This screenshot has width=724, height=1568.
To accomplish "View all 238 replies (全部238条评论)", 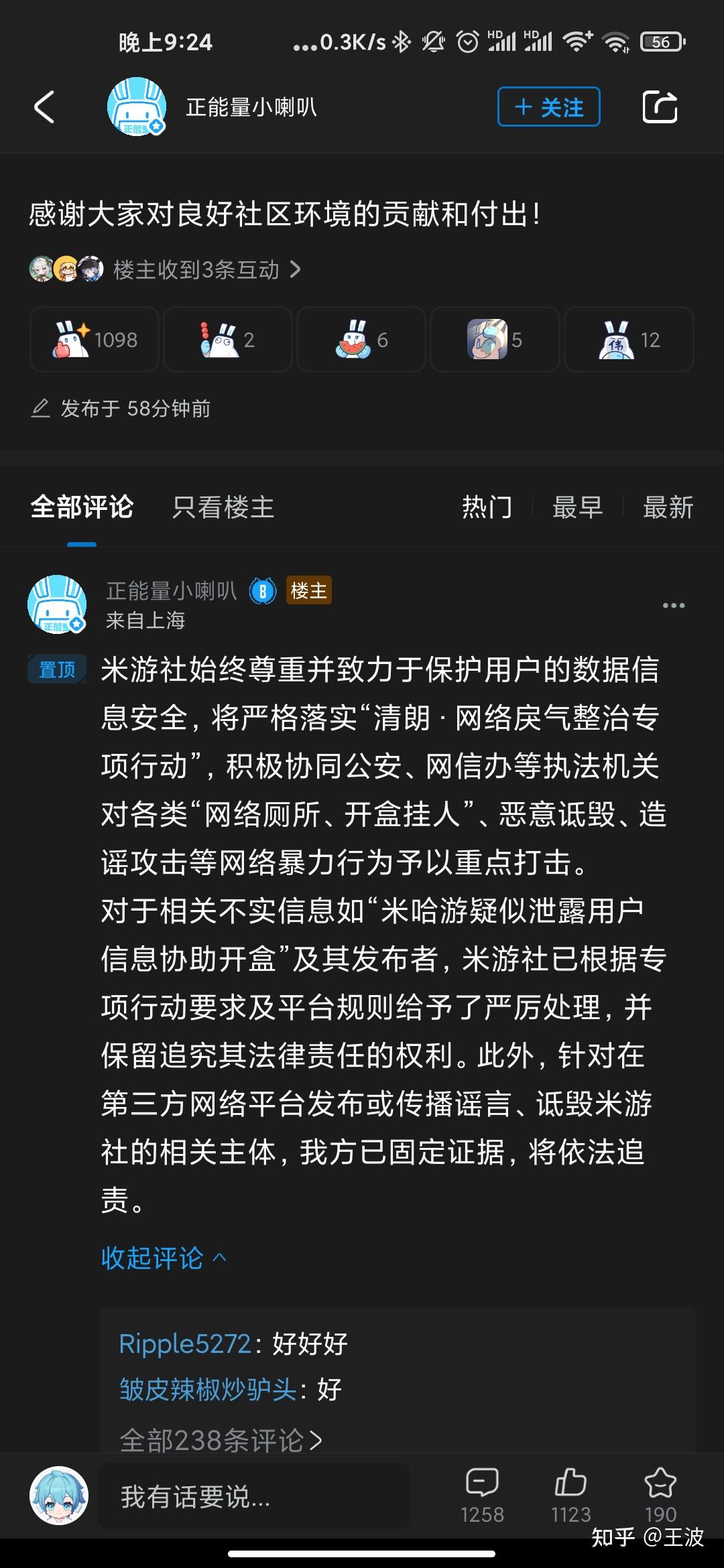I will coord(221,1439).
